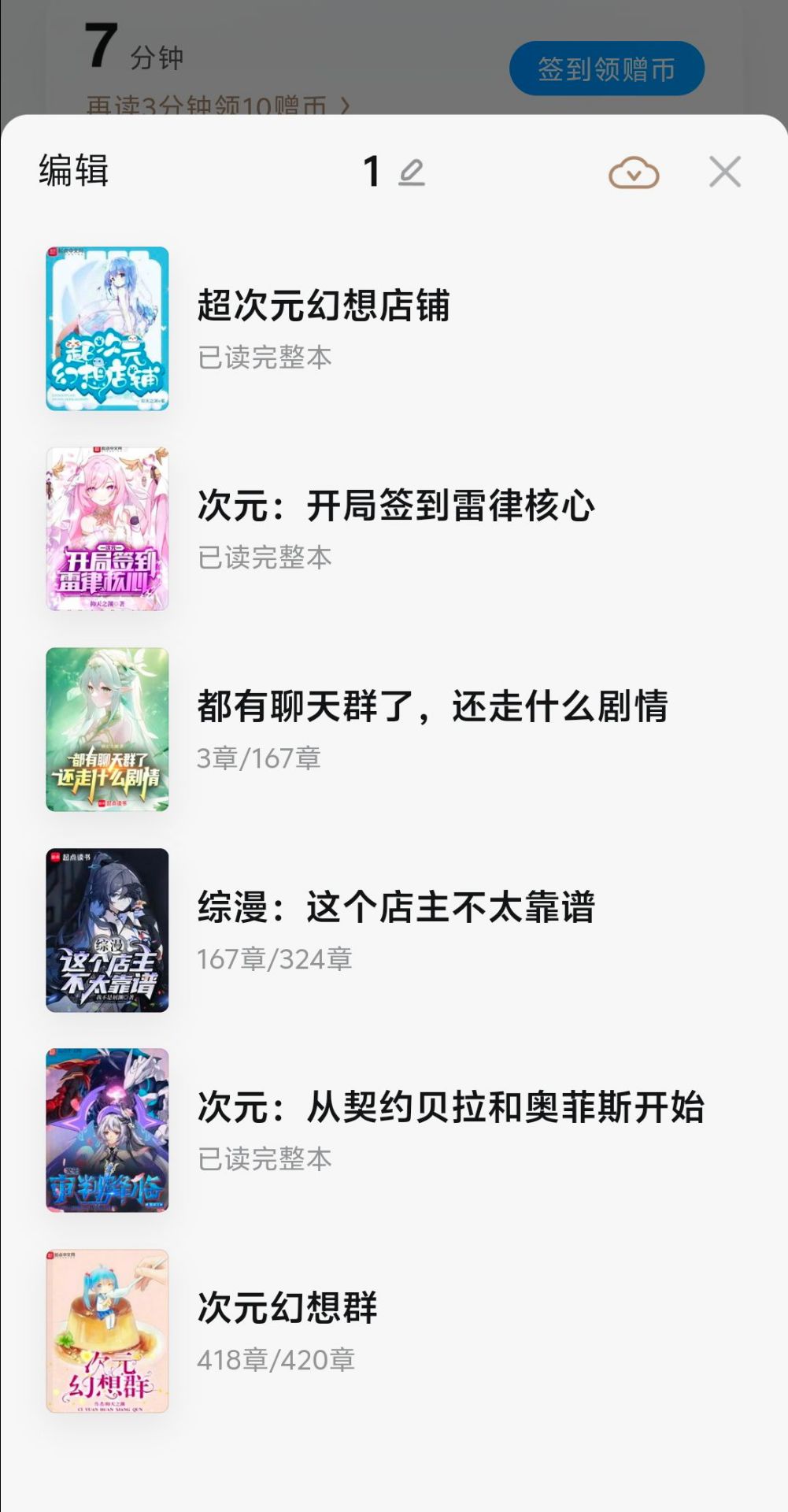Tap the 编辑 edit button
Image resolution: width=788 pixels, height=1512 pixels.
coord(74,171)
